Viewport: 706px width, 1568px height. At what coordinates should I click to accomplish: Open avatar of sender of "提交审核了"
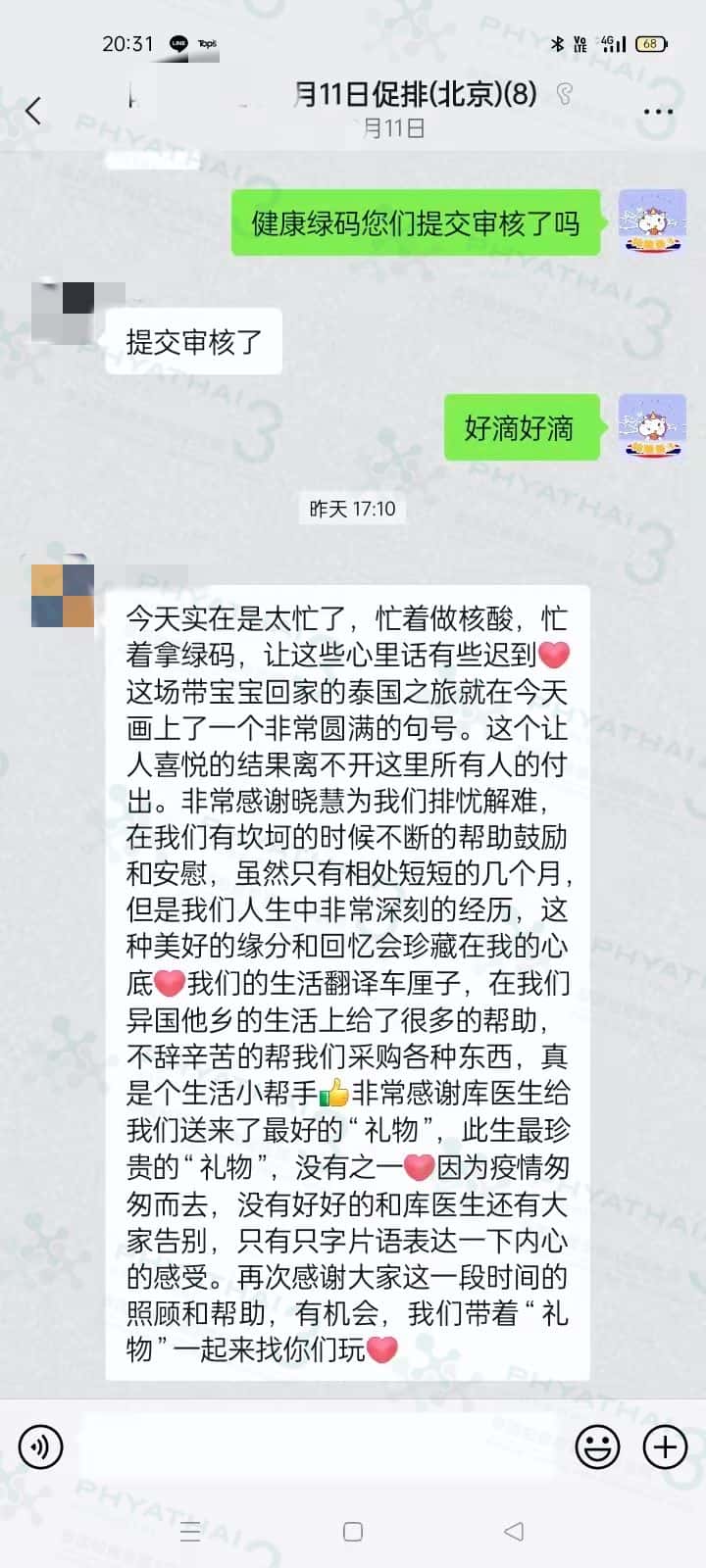(64, 313)
